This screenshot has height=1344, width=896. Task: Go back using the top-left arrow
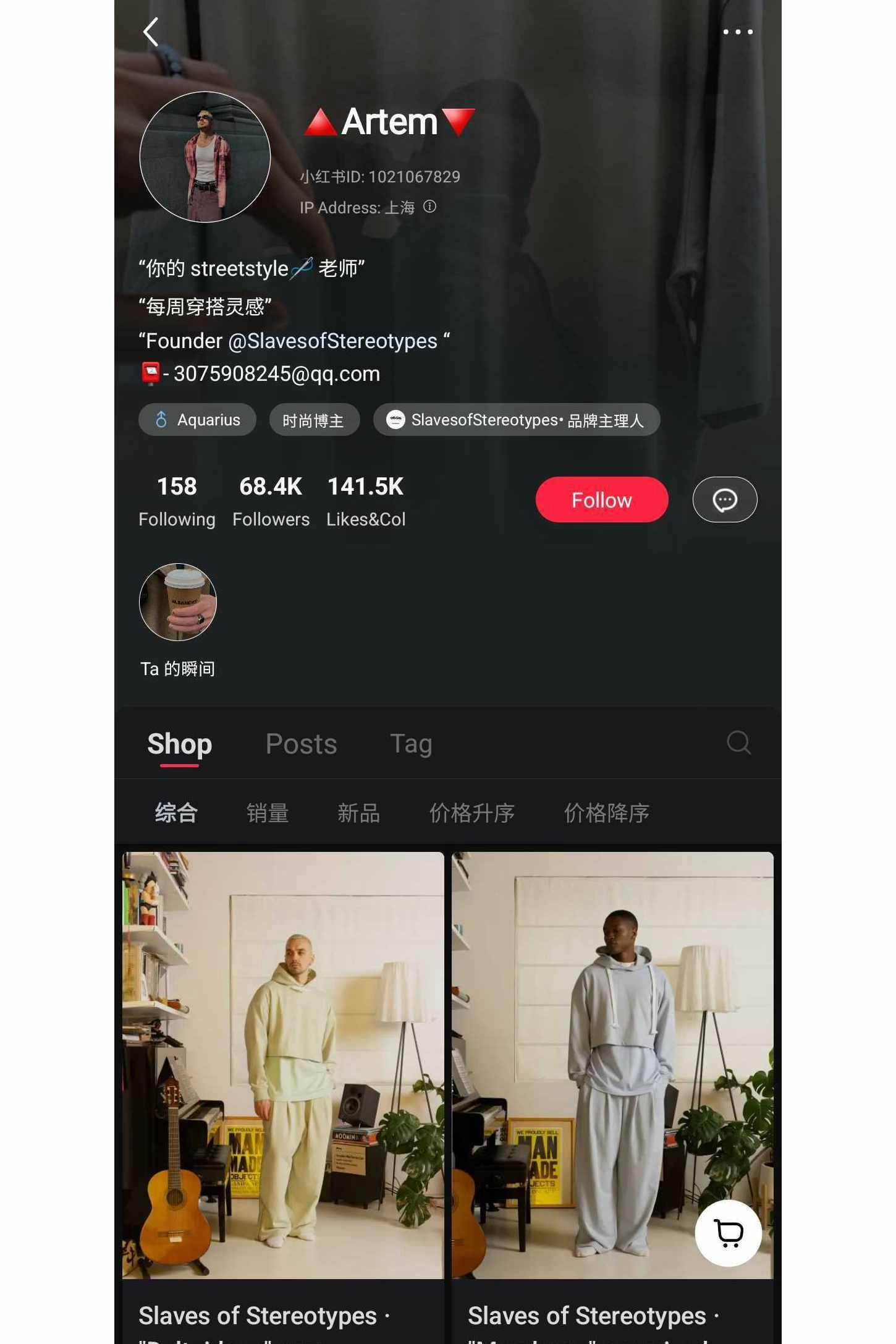click(x=151, y=32)
